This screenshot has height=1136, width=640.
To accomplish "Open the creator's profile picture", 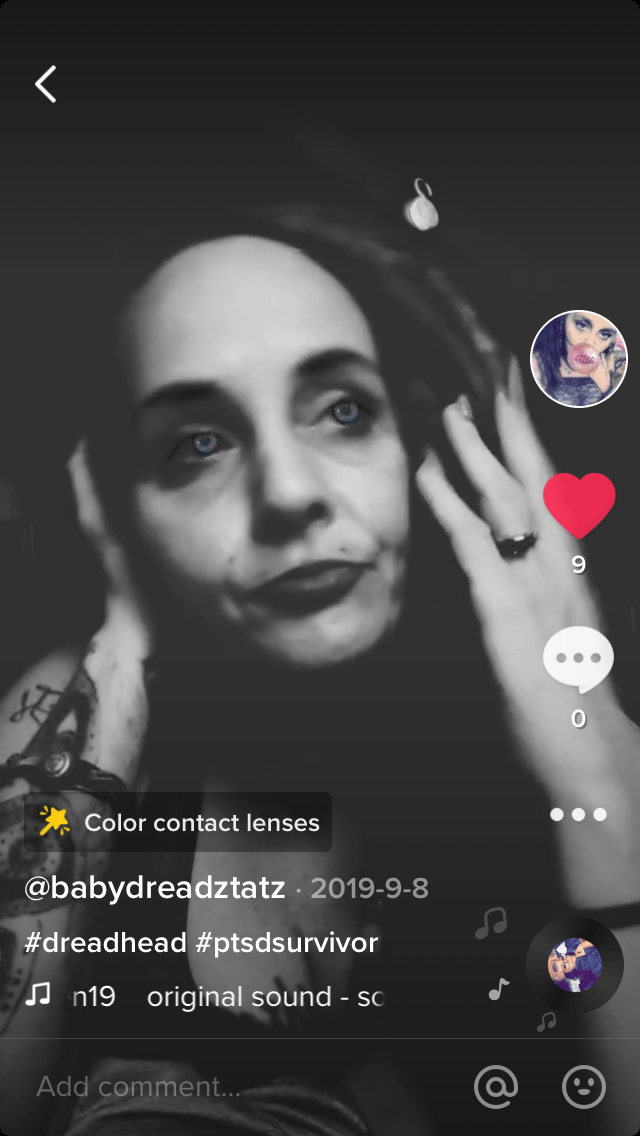I will pyautogui.click(x=578, y=360).
